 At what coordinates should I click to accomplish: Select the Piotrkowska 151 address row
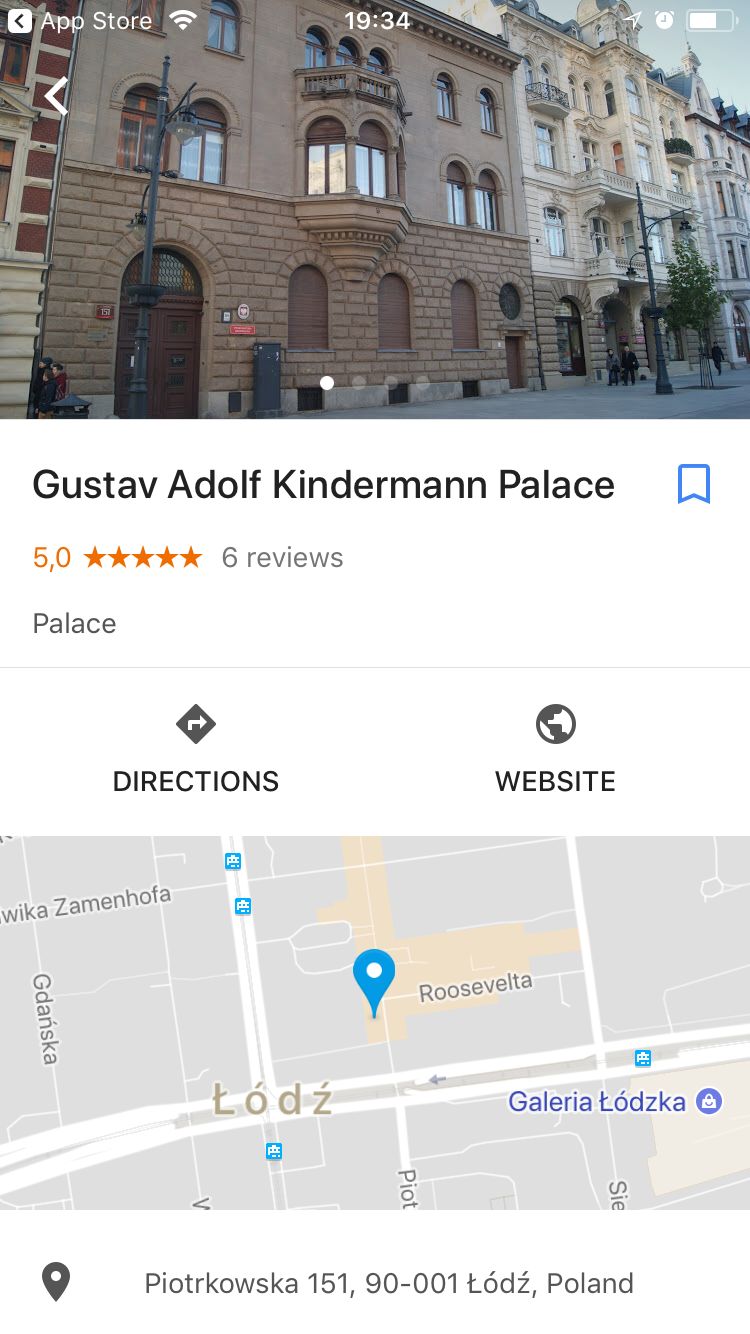(x=375, y=1283)
